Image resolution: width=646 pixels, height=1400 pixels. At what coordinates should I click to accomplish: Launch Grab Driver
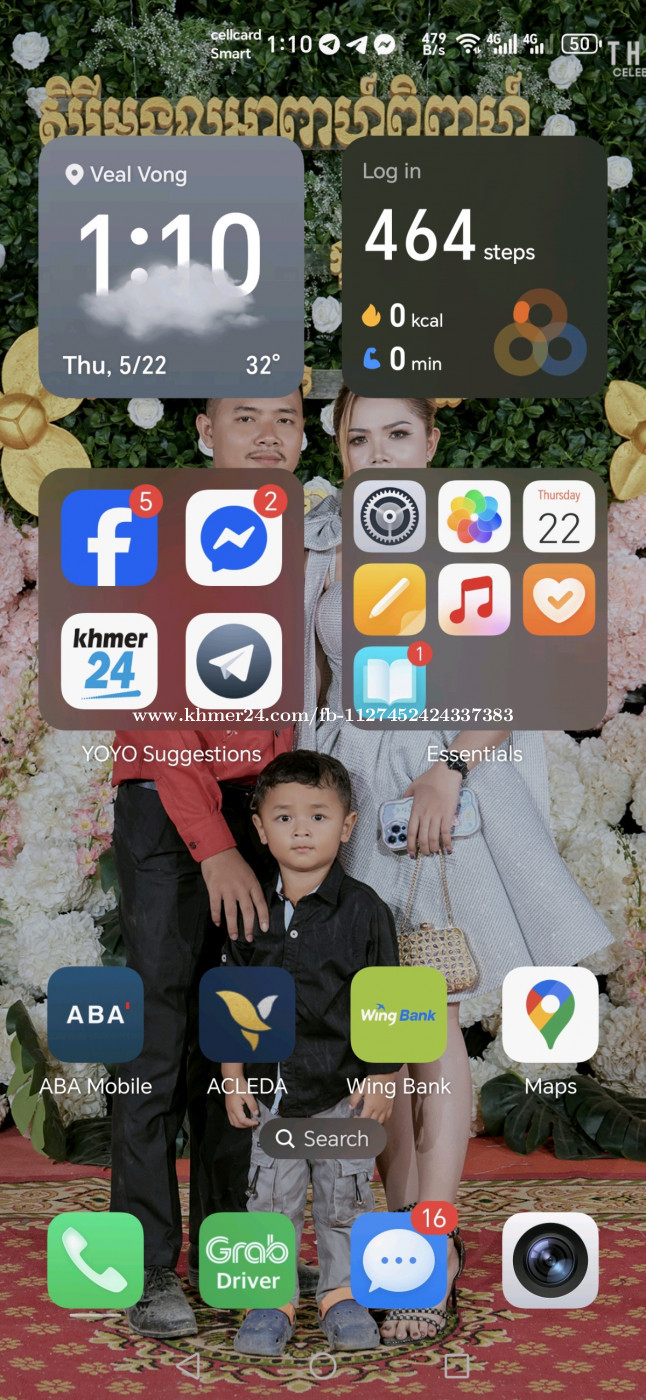247,1260
